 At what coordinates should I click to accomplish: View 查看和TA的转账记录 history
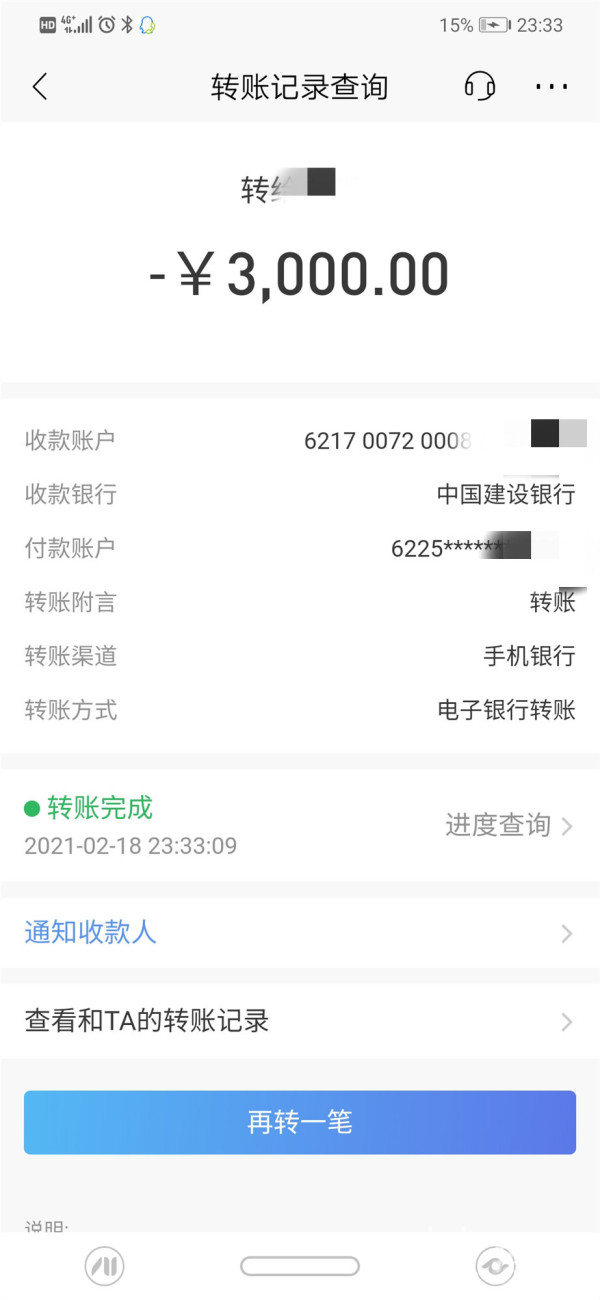(x=299, y=1021)
